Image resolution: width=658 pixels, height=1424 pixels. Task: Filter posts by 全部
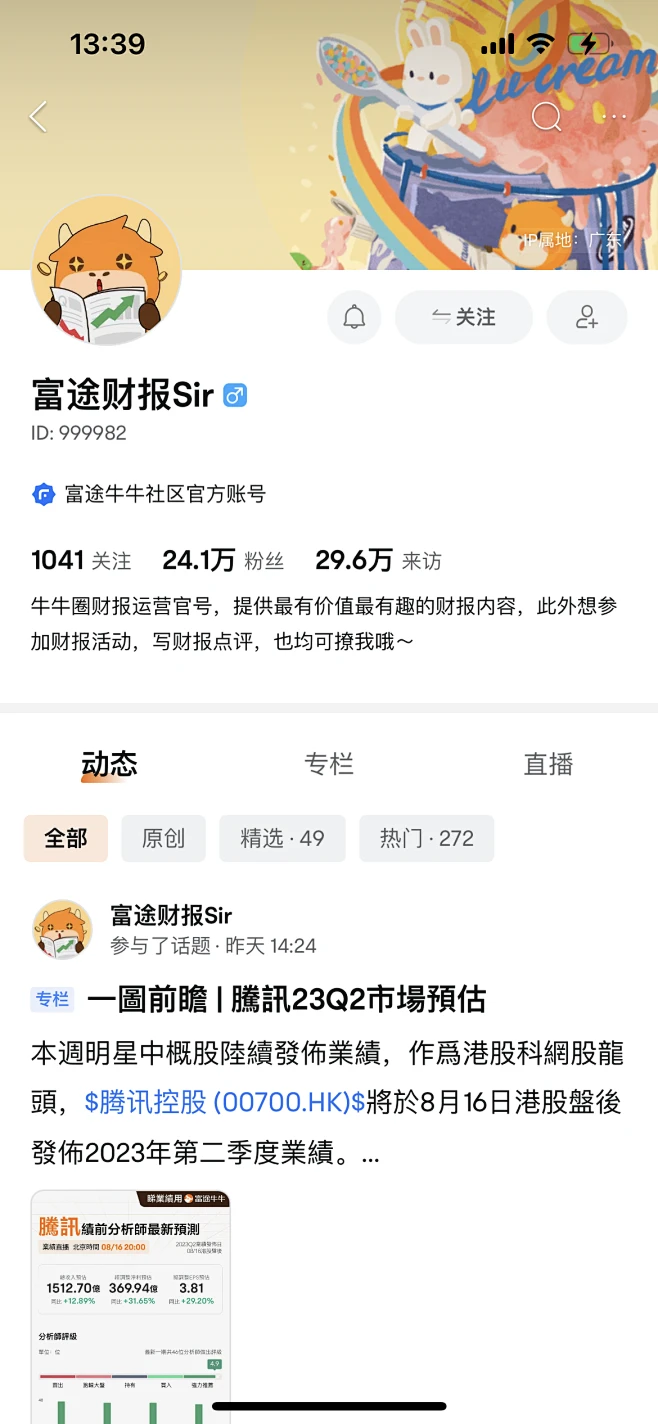66,838
